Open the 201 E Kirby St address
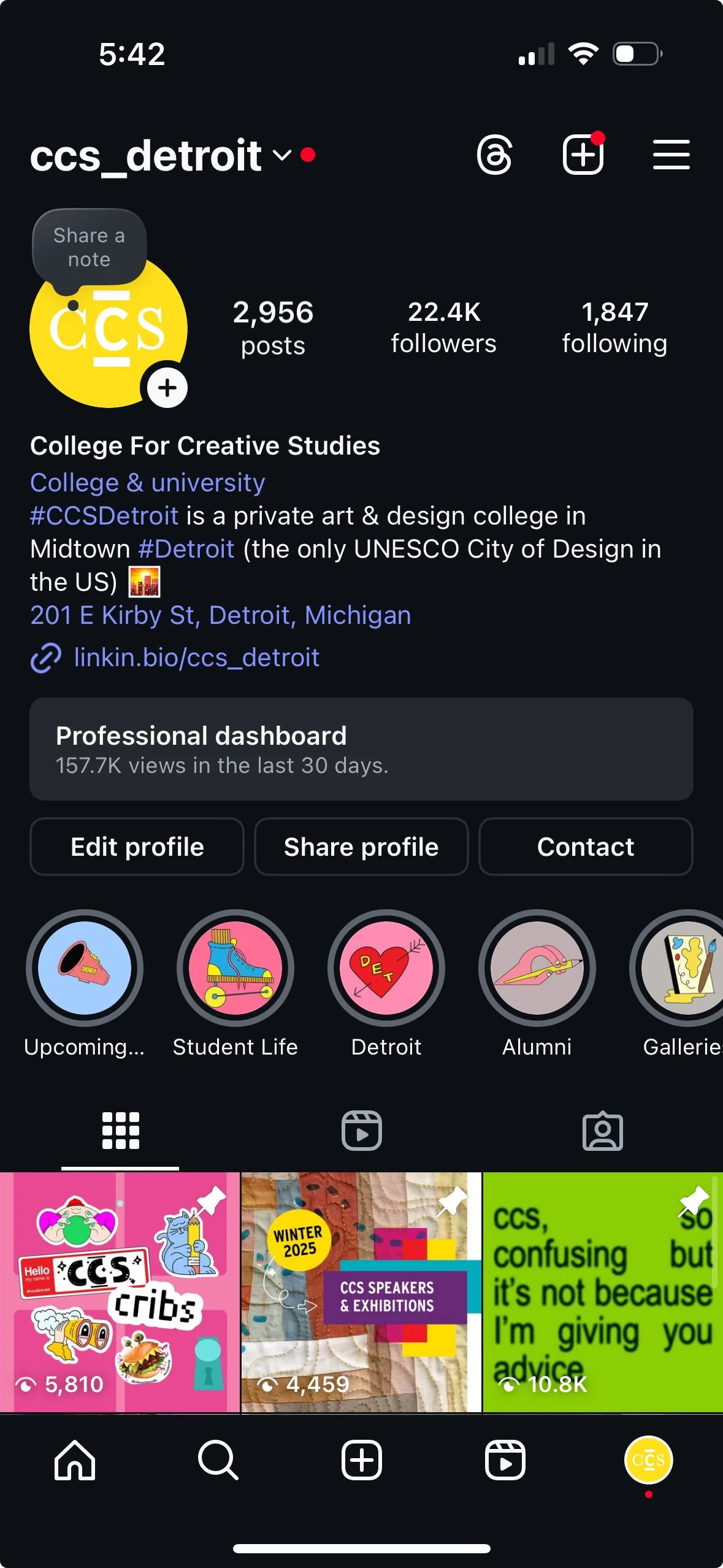 coord(221,615)
